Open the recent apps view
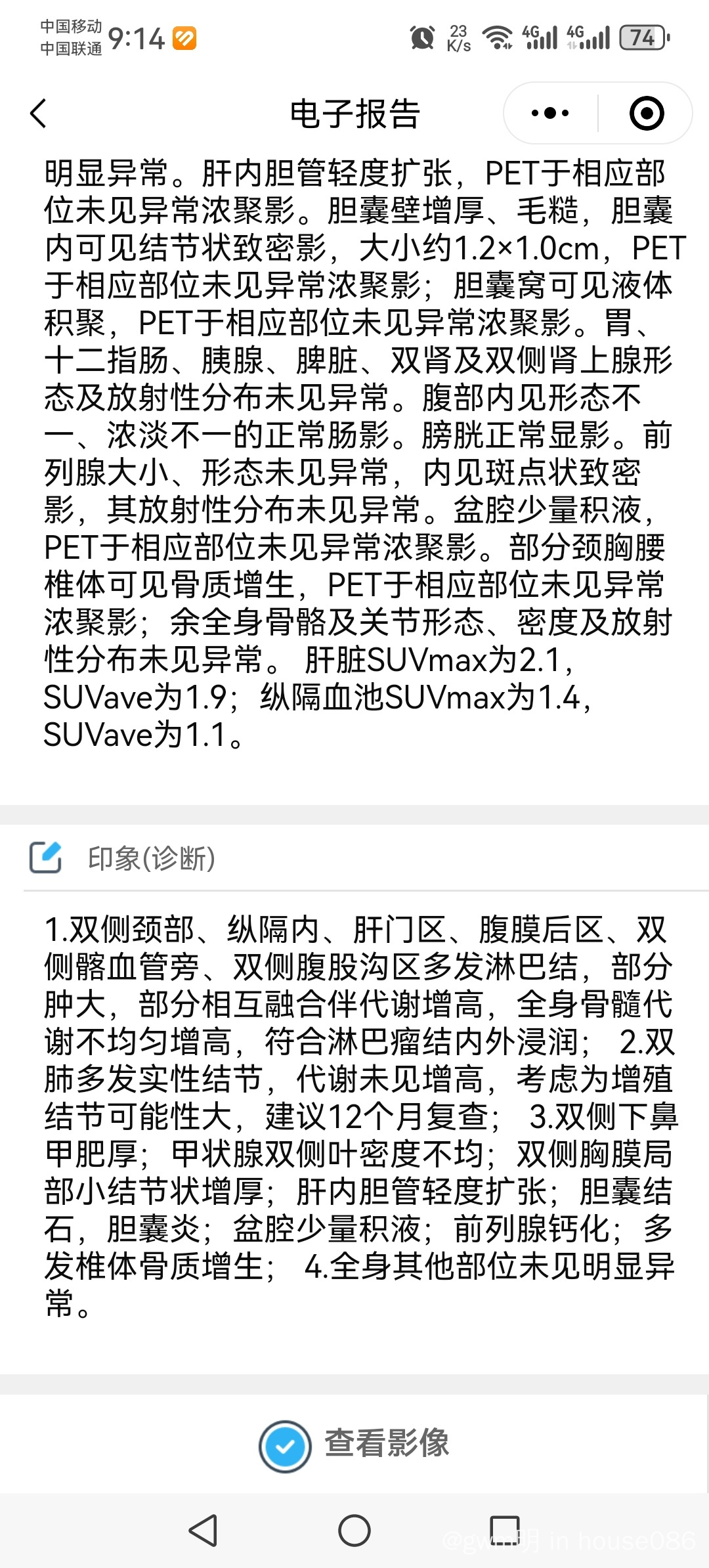Screen dimensions: 709x1568 click(x=505, y=1531)
